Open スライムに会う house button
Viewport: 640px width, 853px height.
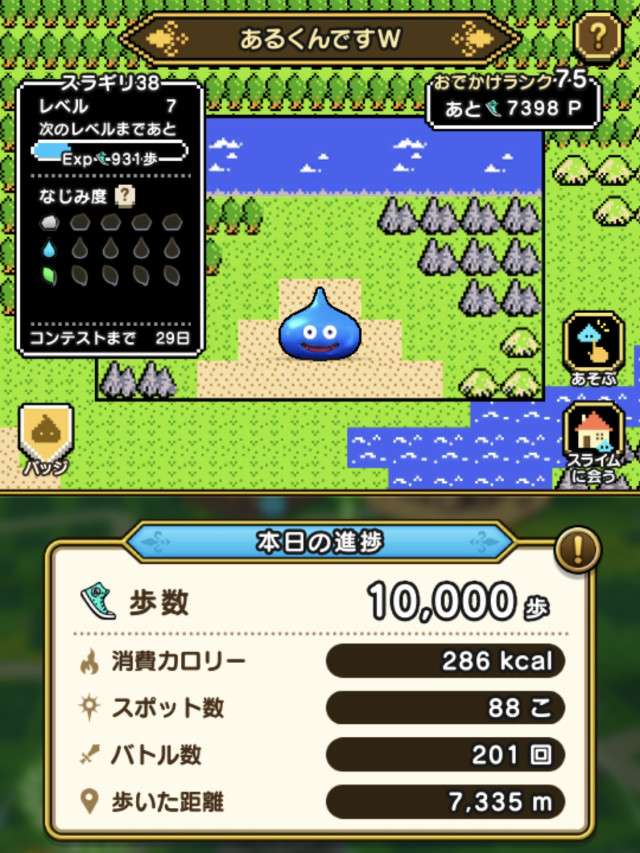click(594, 438)
